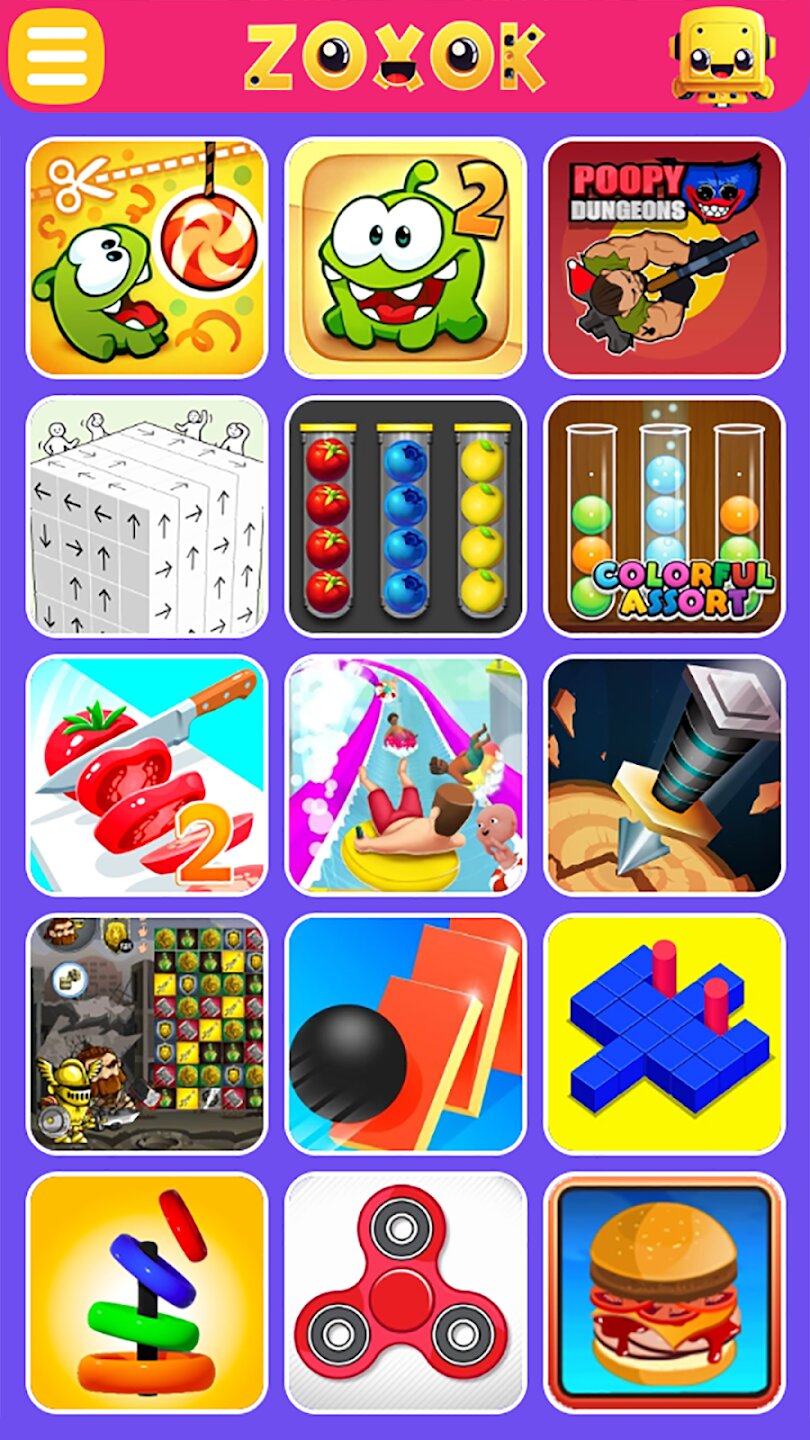Play the tomato slicing knife game
This screenshot has width=810, height=1440.
click(x=147, y=775)
